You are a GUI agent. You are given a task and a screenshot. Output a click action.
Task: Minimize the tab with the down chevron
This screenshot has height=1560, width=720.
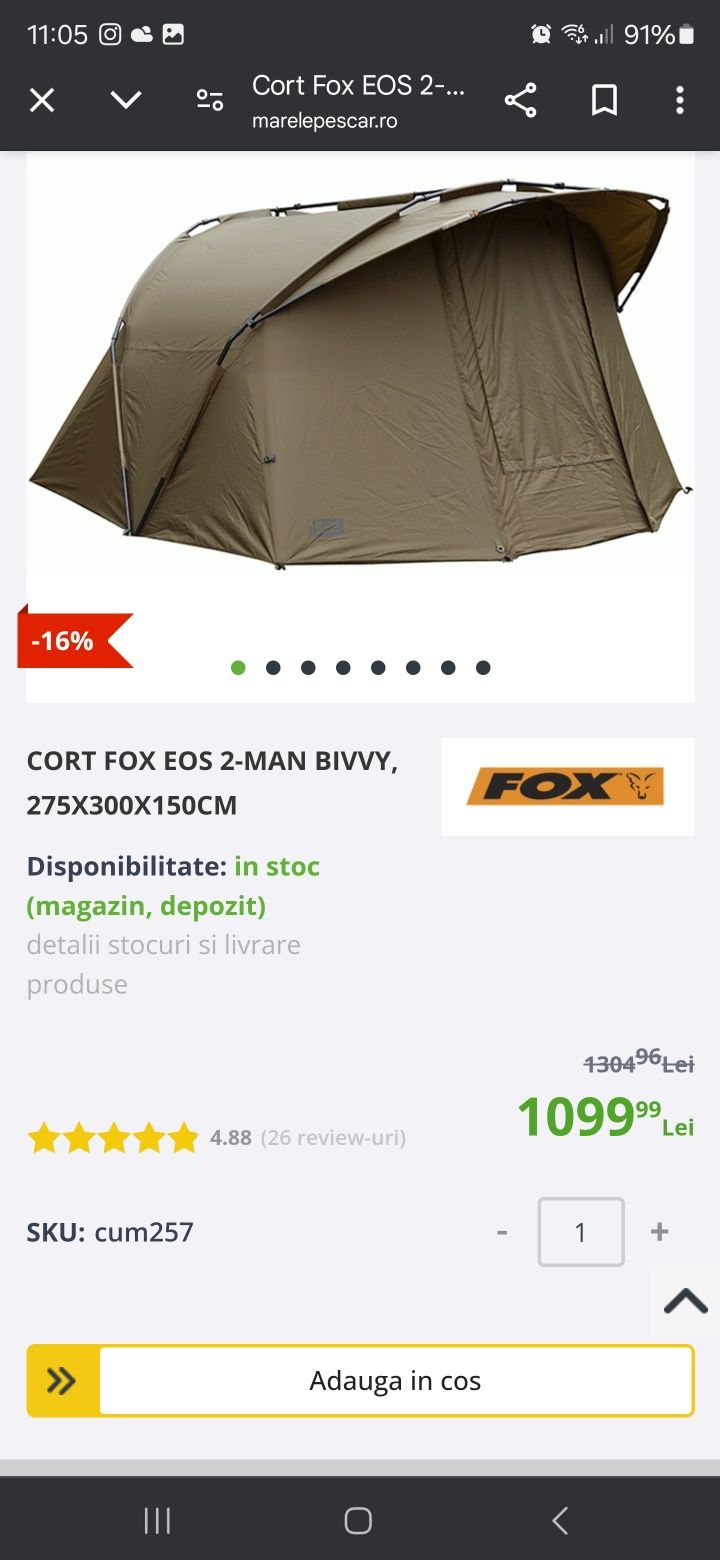click(126, 100)
